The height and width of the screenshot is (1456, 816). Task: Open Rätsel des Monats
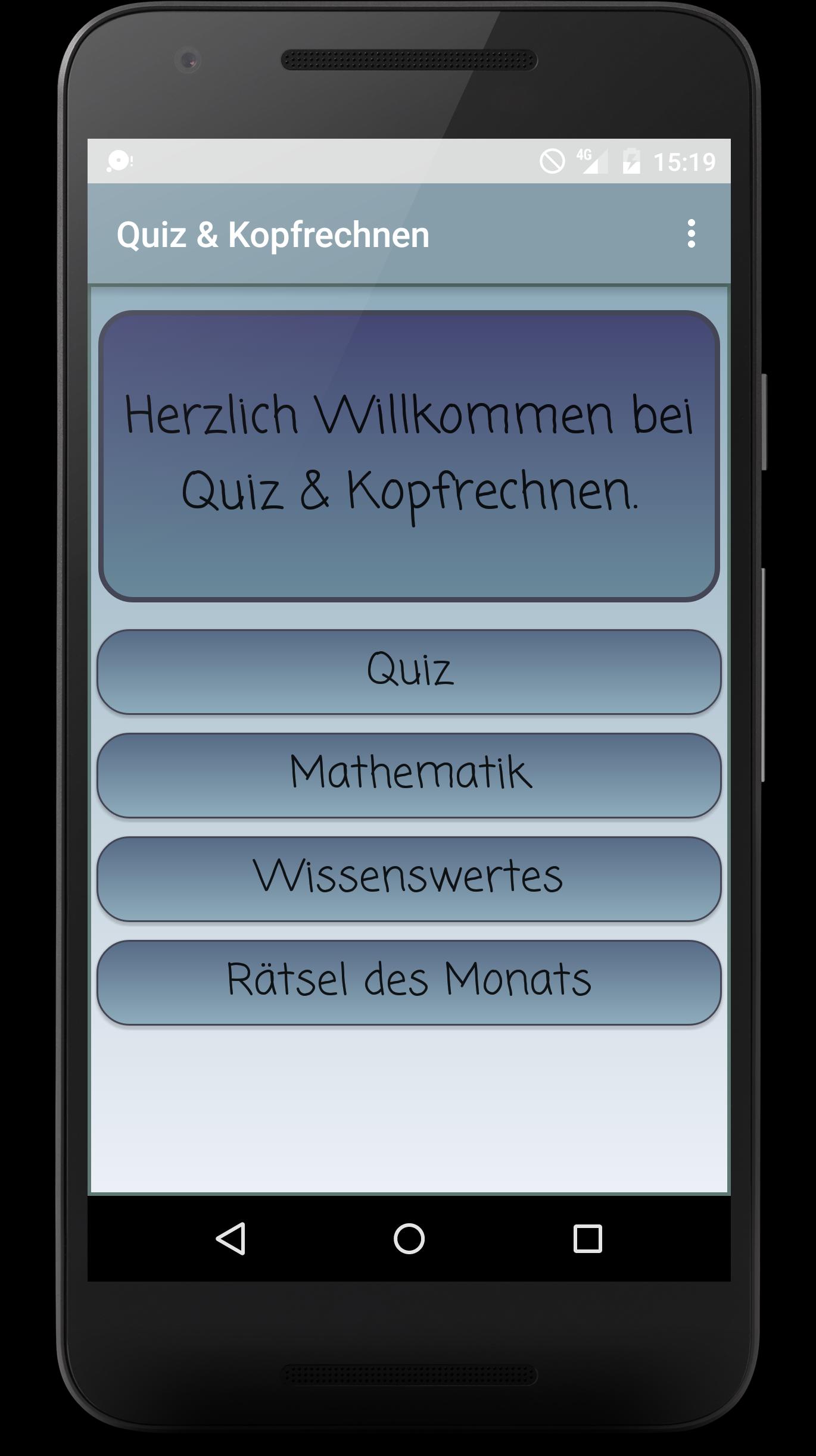click(x=409, y=982)
